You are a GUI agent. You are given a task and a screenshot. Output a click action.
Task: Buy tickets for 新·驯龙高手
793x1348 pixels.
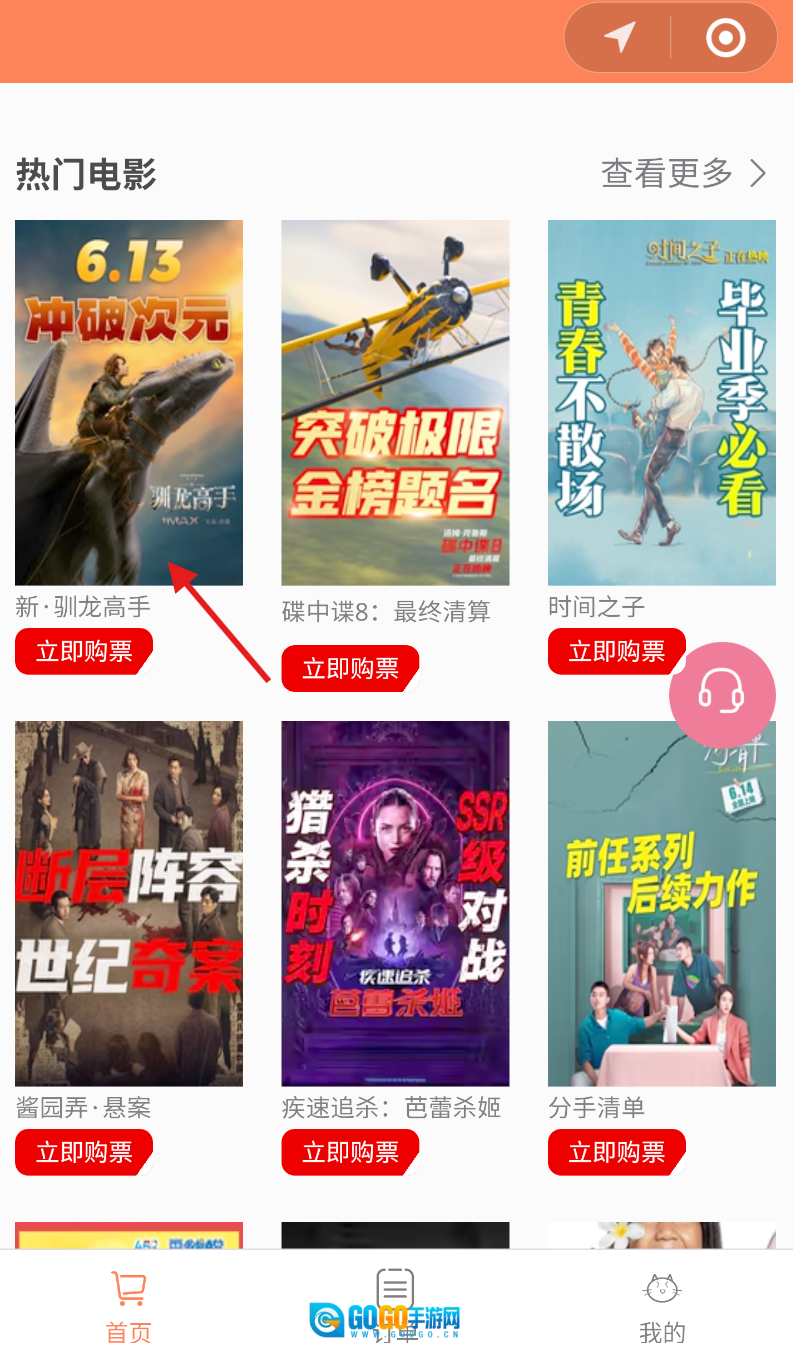[84, 652]
